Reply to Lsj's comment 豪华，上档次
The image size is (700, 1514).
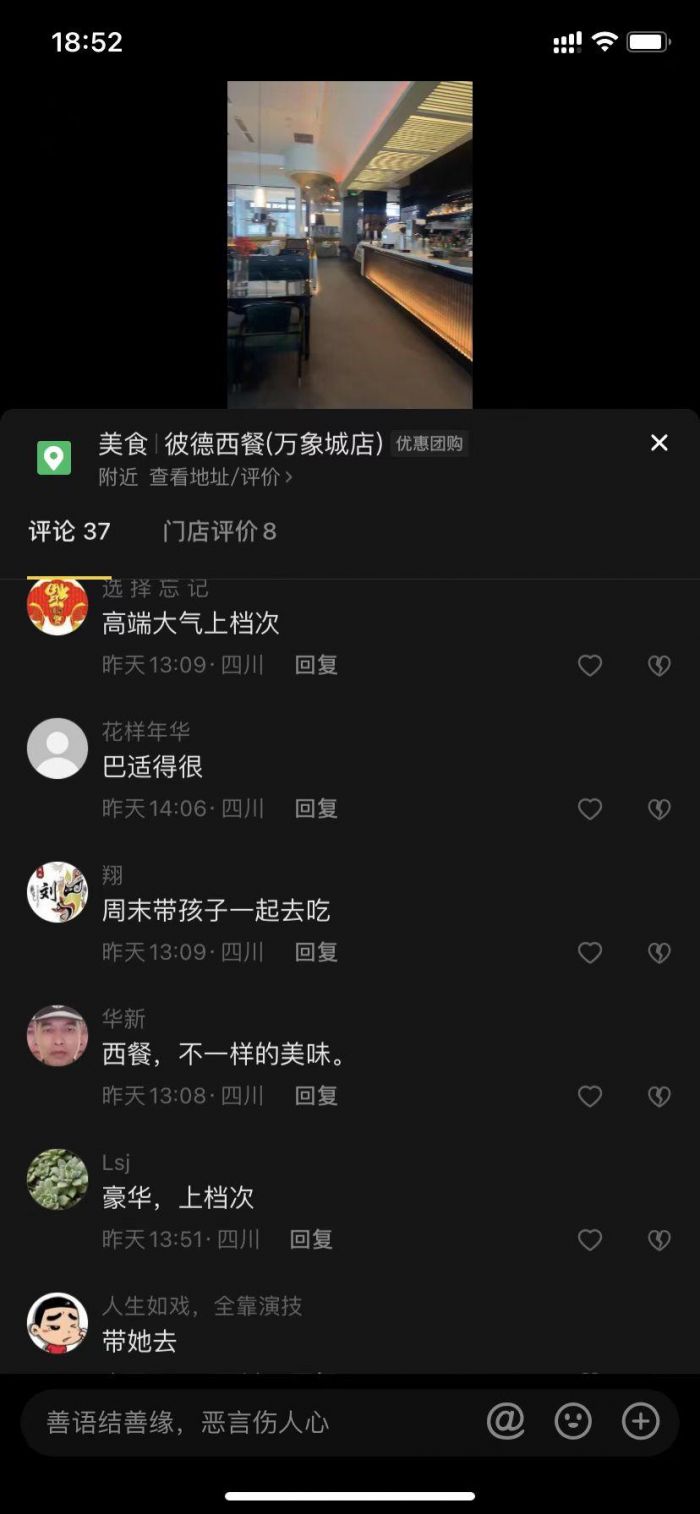click(x=311, y=1239)
